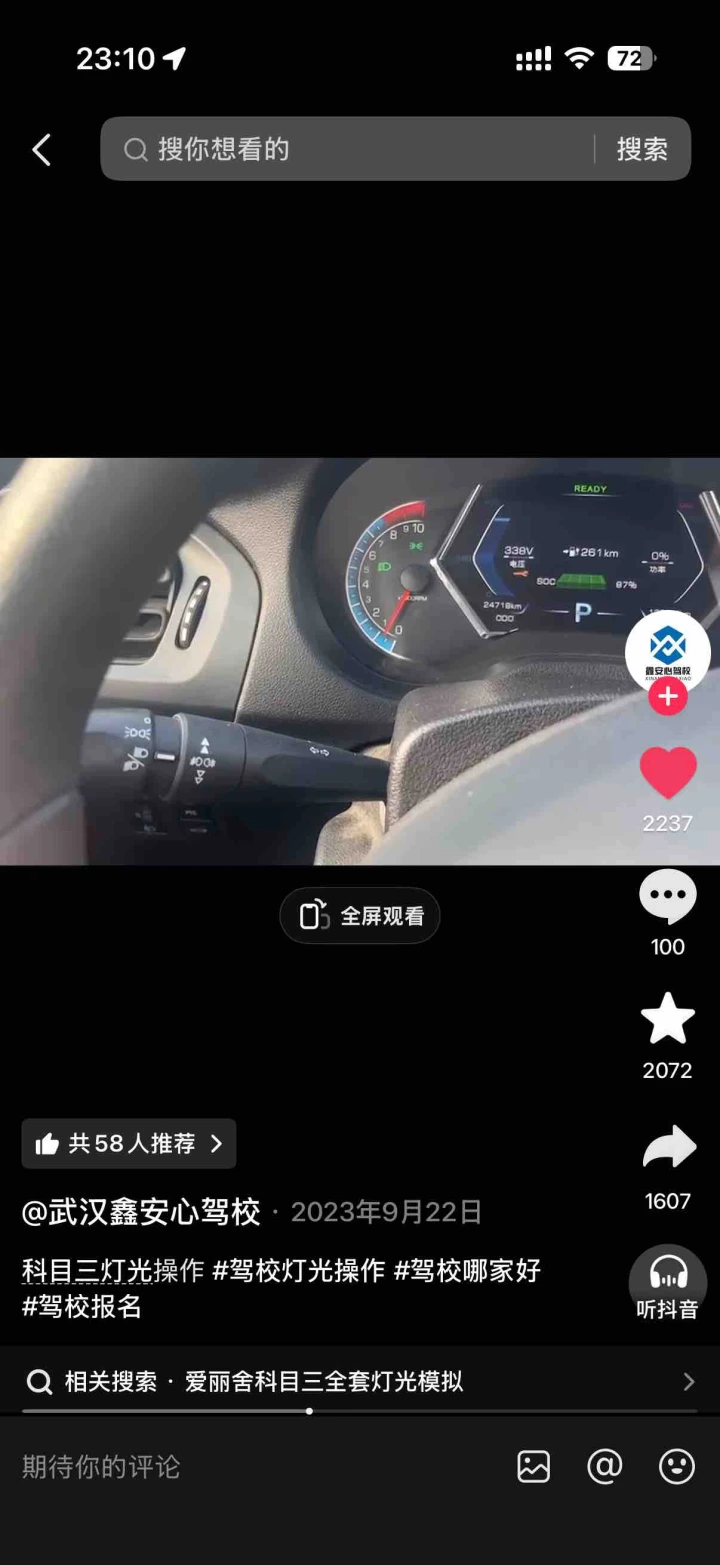Open the comments bubble showing 100
720x1565 pixels.
(x=668, y=896)
